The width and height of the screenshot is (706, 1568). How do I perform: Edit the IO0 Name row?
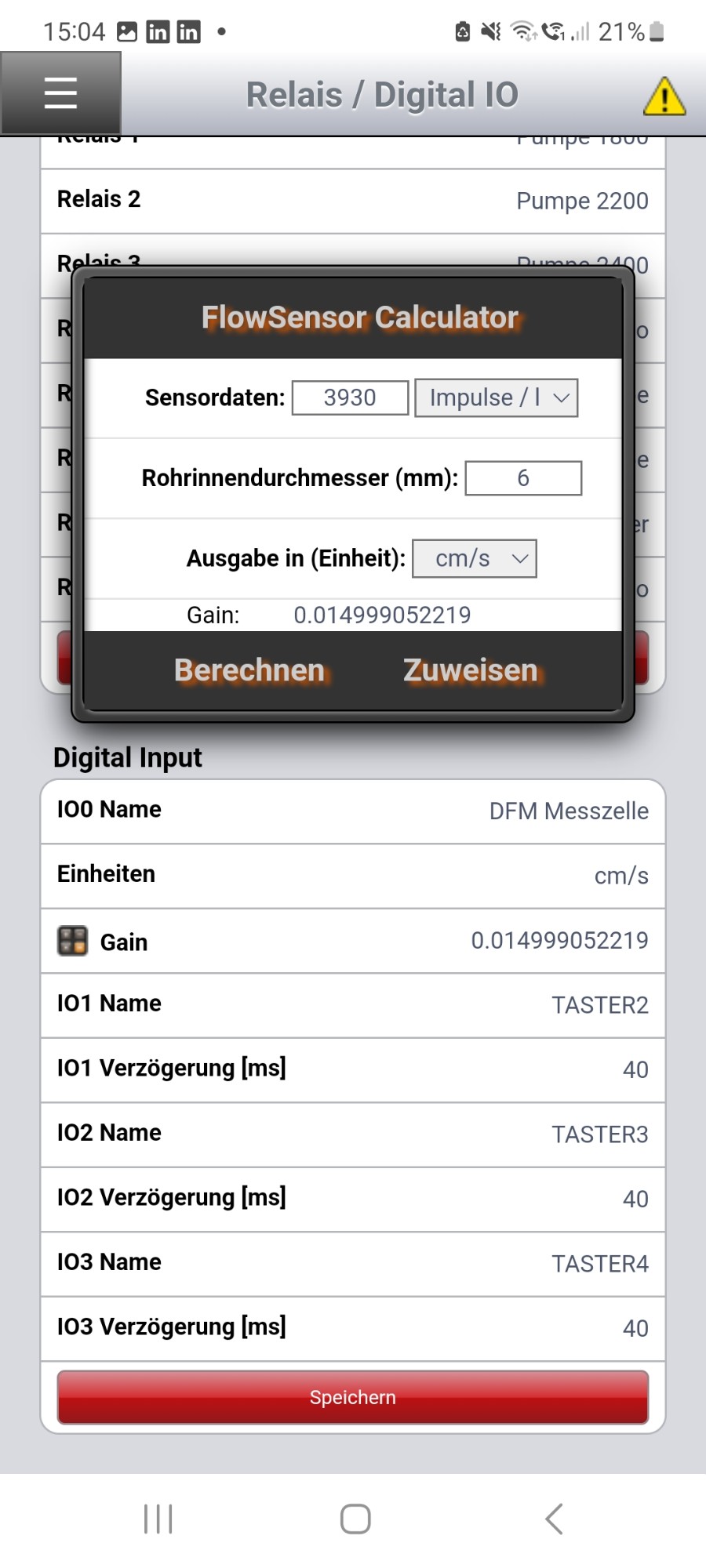(x=353, y=811)
